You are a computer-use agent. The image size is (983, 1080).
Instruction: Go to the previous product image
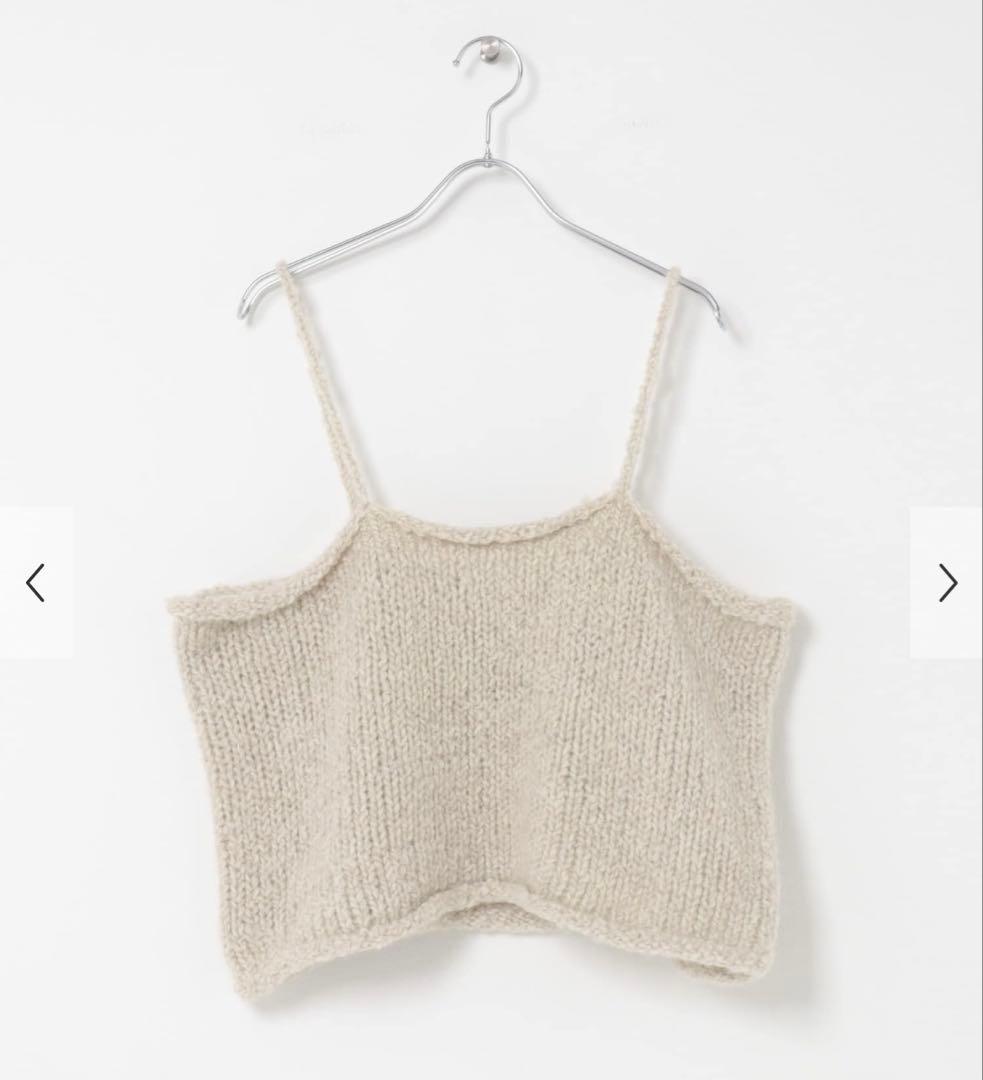(36, 583)
